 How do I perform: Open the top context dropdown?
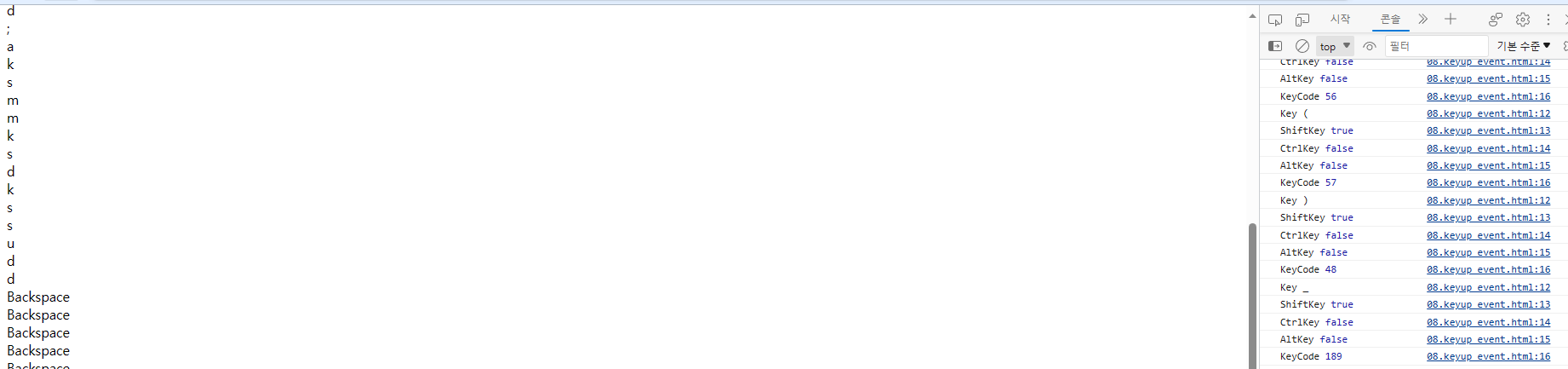pos(1335,46)
